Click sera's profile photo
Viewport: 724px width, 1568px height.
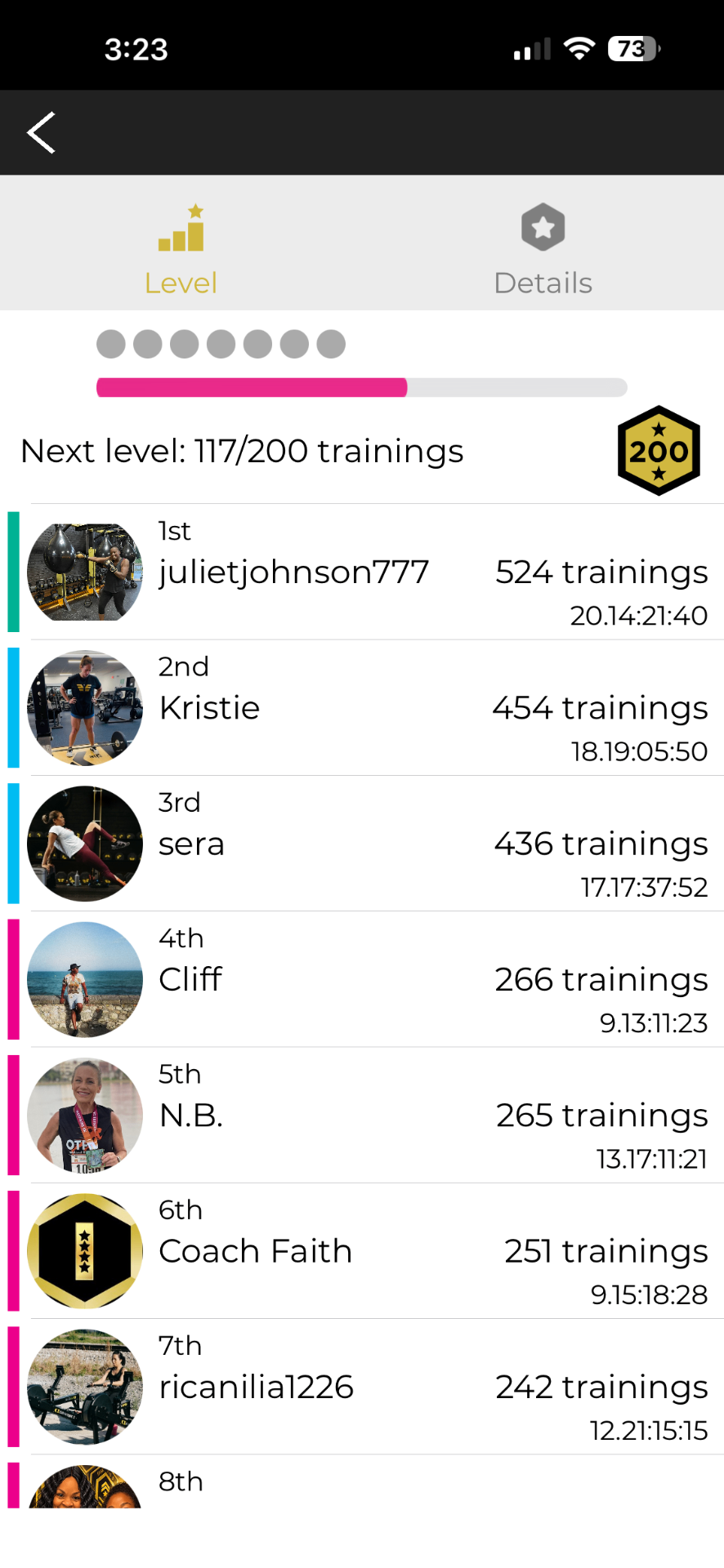[84, 843]
